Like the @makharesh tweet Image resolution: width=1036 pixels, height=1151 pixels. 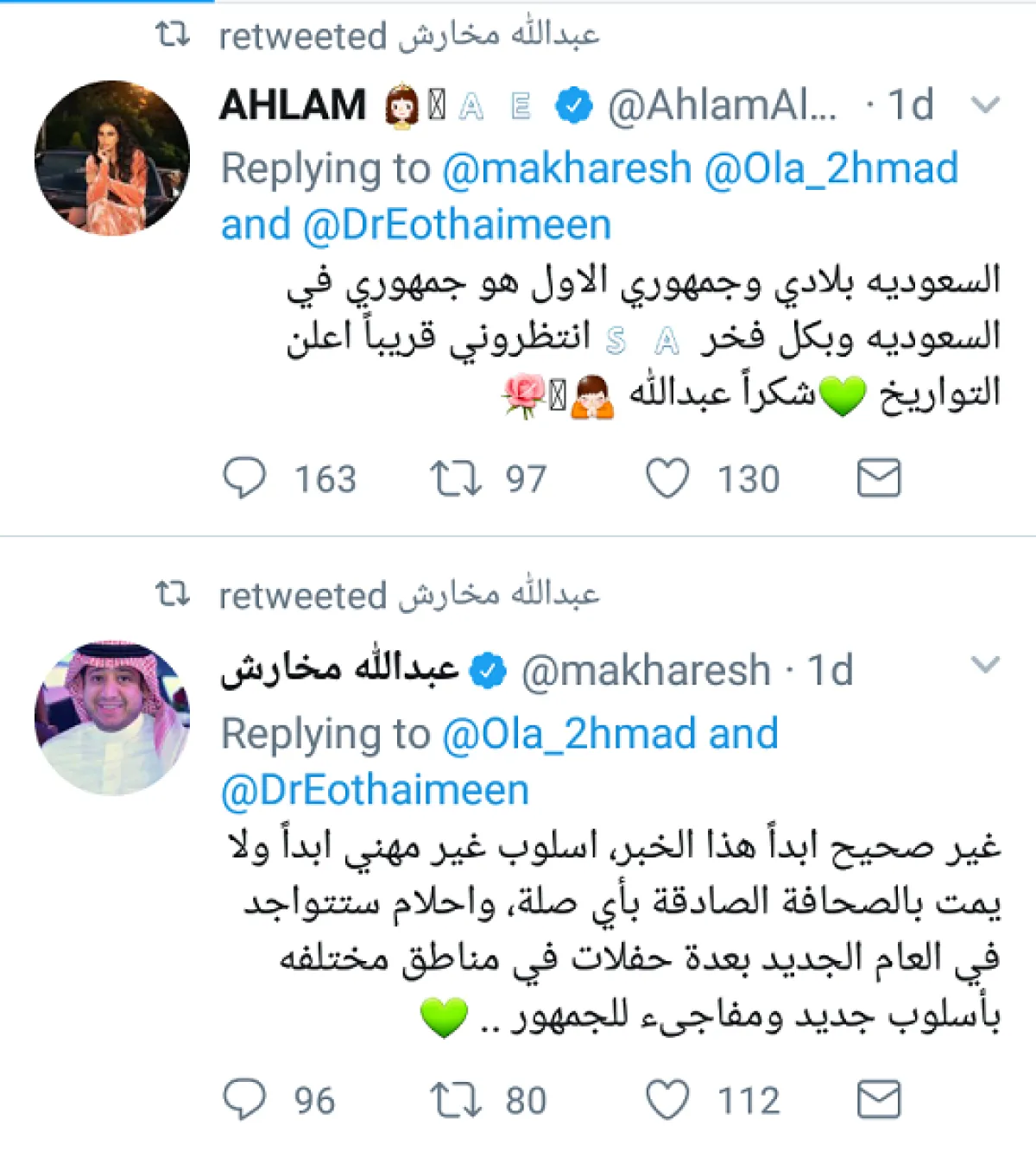667,1100
